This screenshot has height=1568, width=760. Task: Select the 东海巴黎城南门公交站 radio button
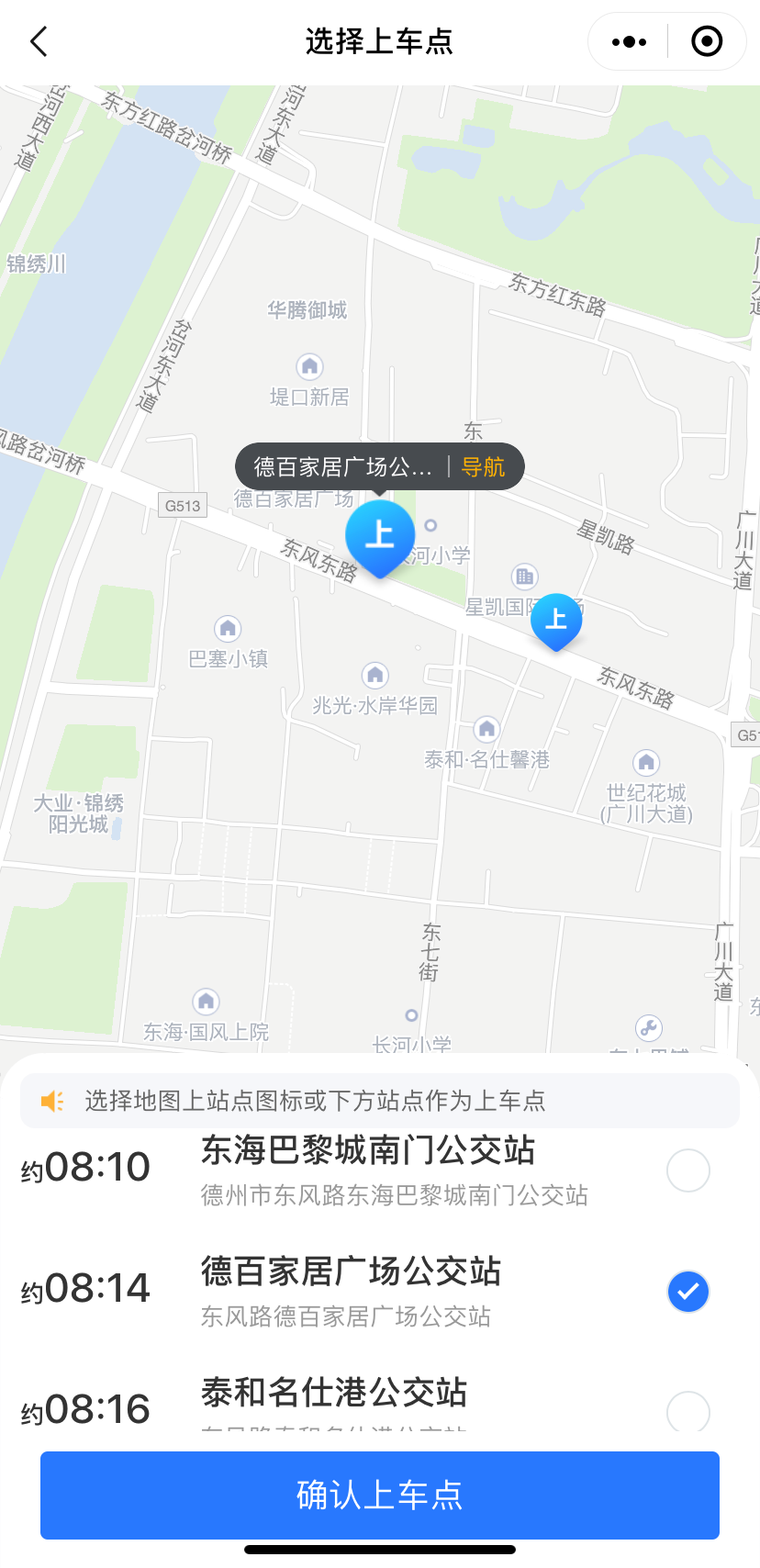click(x=687, y=1171)
